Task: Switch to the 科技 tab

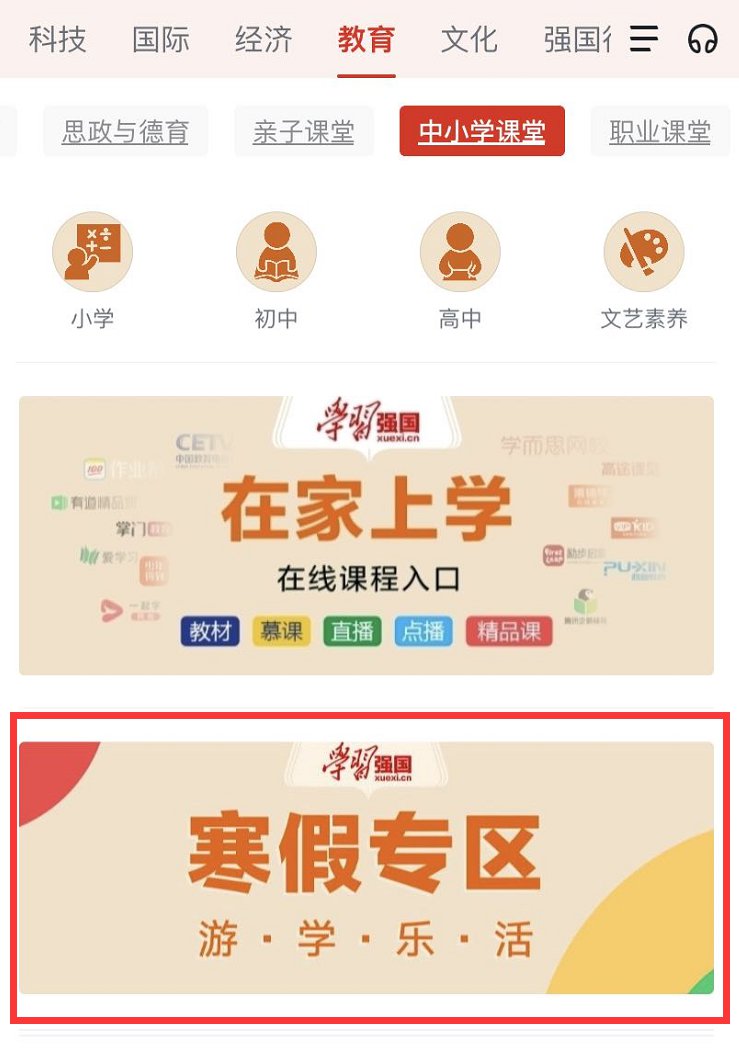Action: tap(57, 40)
